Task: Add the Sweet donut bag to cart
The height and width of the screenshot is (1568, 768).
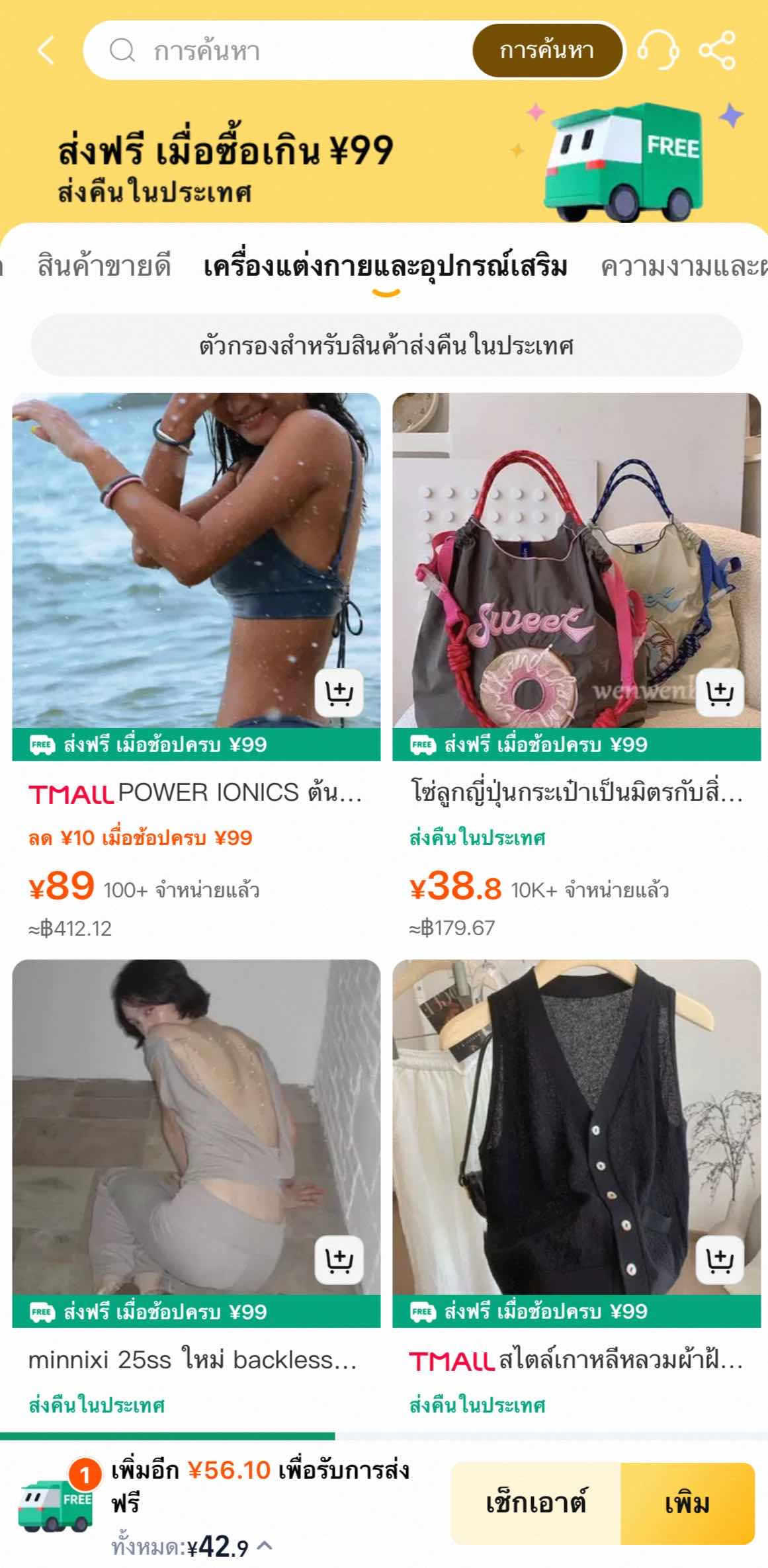Action: click(719, 692)
